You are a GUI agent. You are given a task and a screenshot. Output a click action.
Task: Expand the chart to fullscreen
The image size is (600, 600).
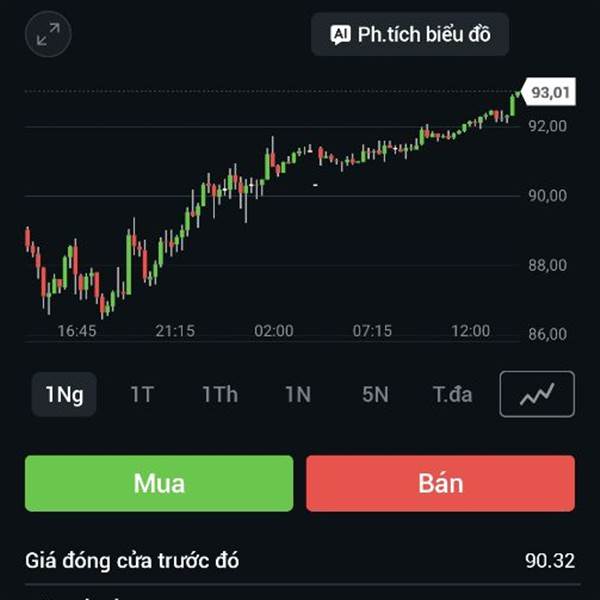(48, 35)
